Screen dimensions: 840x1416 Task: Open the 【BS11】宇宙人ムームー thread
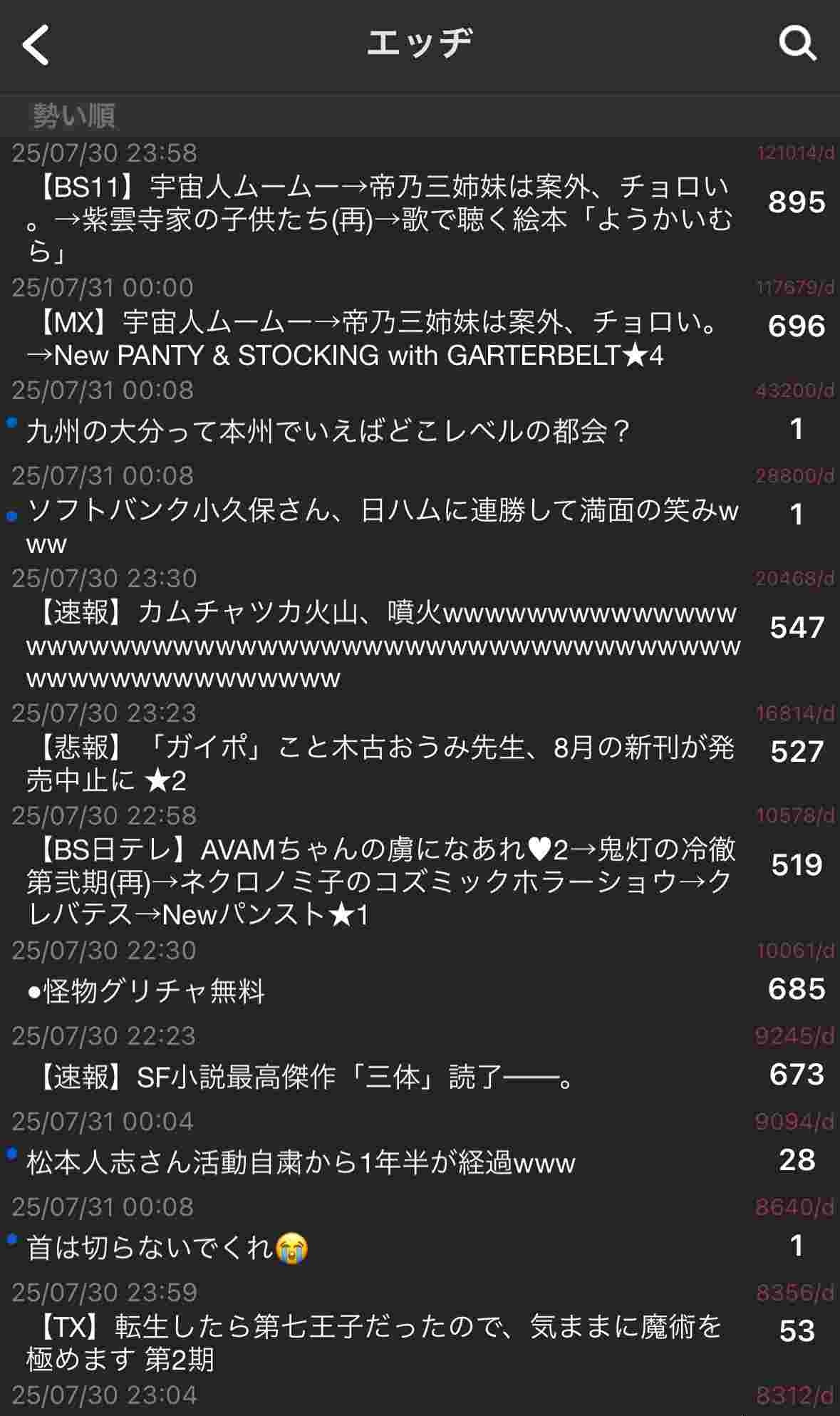coord(378,219)
